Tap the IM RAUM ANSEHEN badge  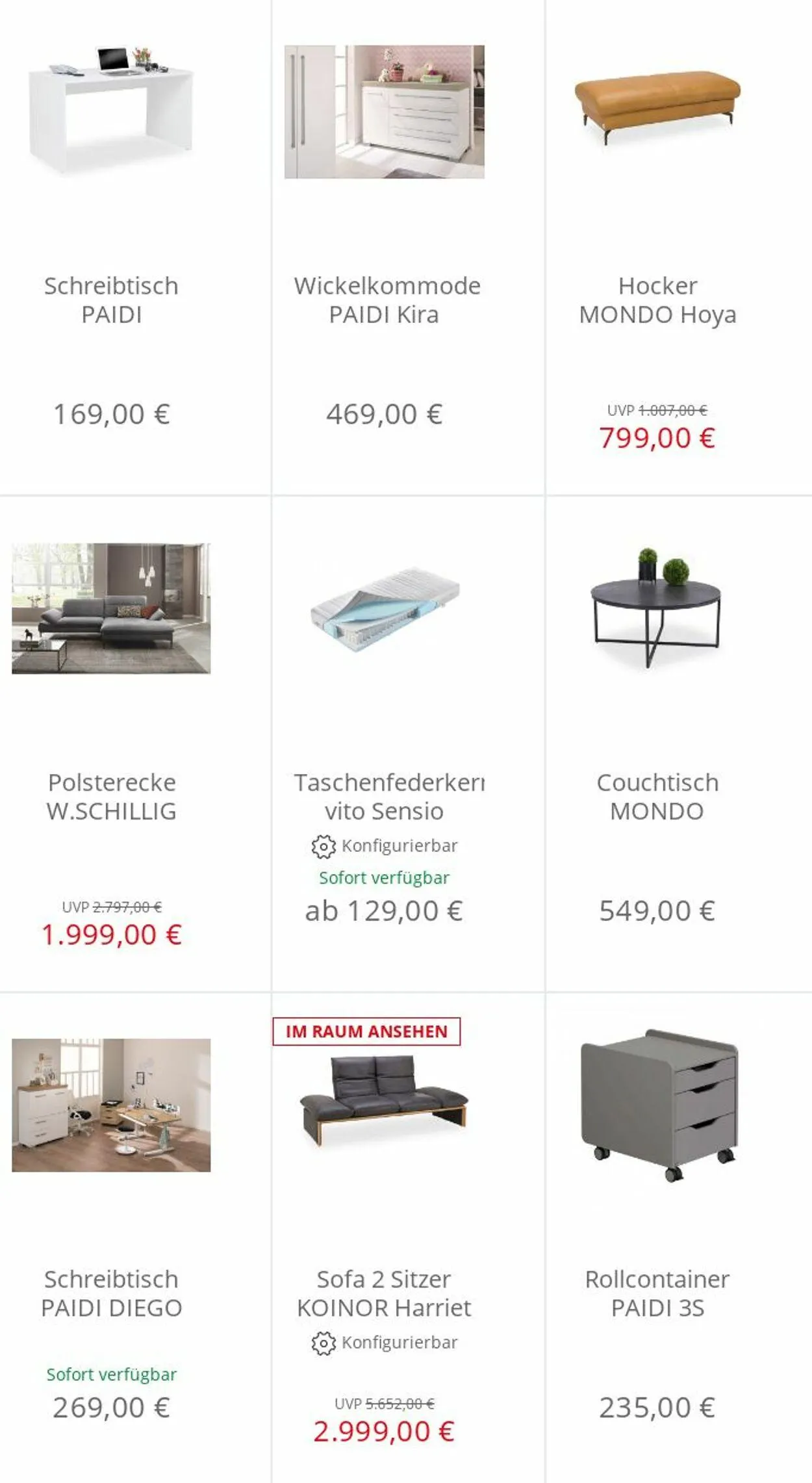366,1031
